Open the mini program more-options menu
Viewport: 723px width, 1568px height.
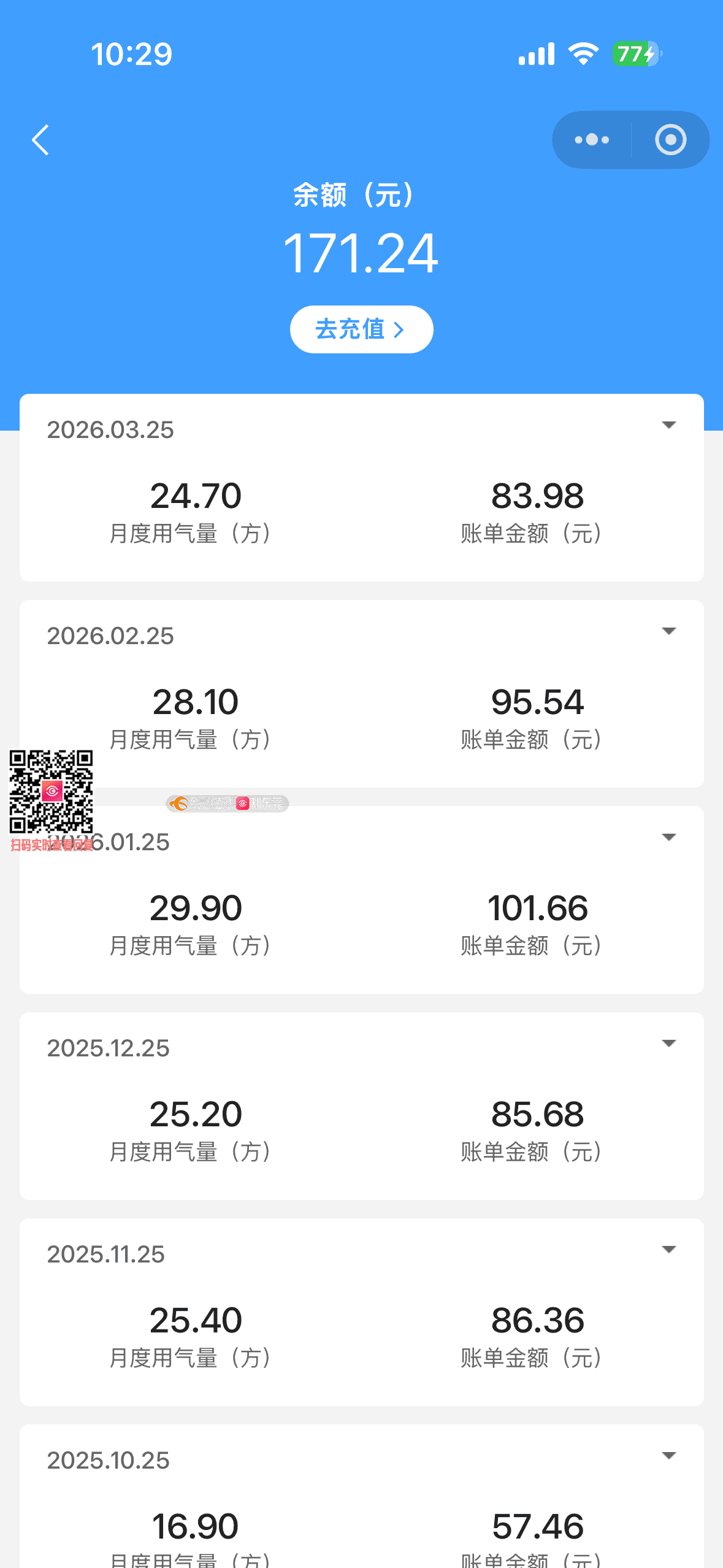592,140
